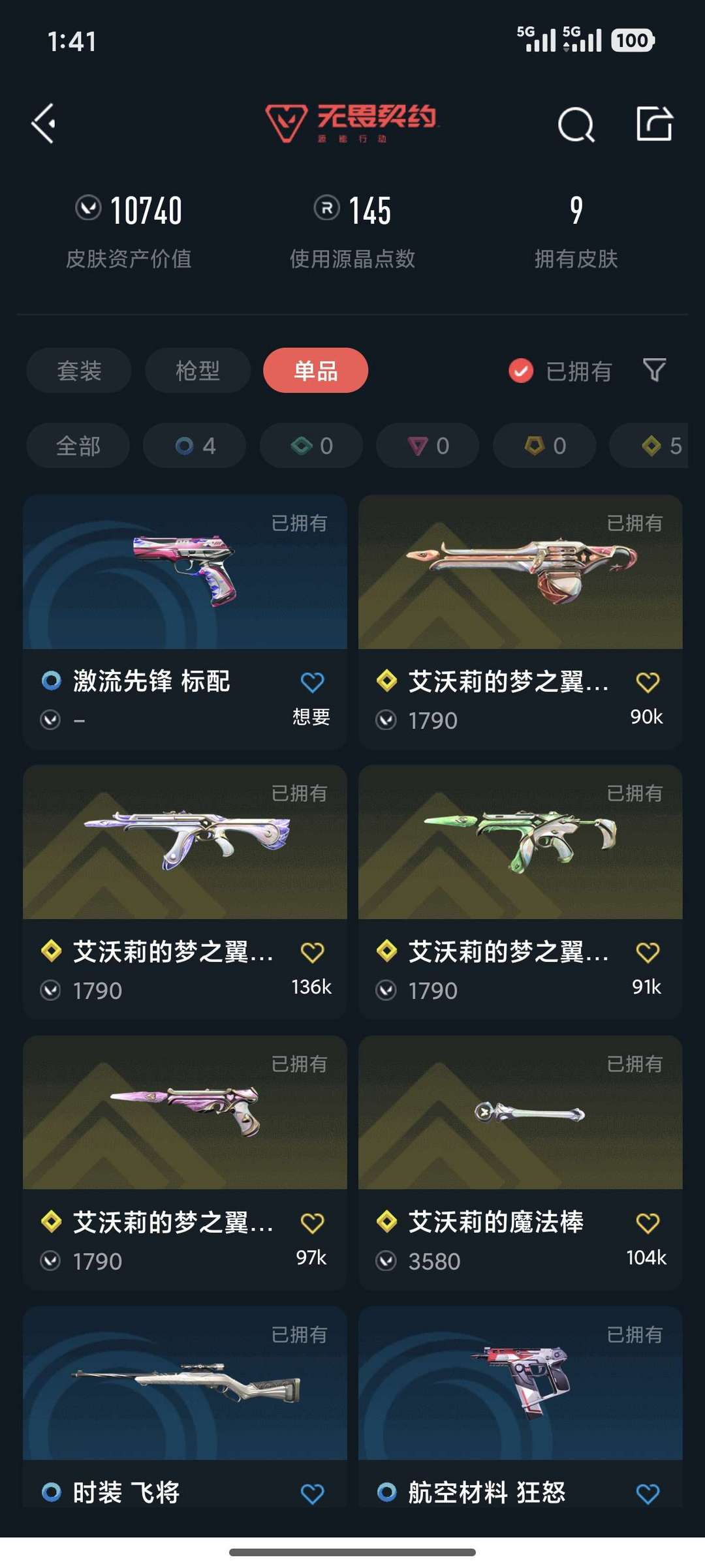The width and height of the screenshot is (705, 1568).
Task: Select the 全部 rarity chip
Action: click(78, 446)
